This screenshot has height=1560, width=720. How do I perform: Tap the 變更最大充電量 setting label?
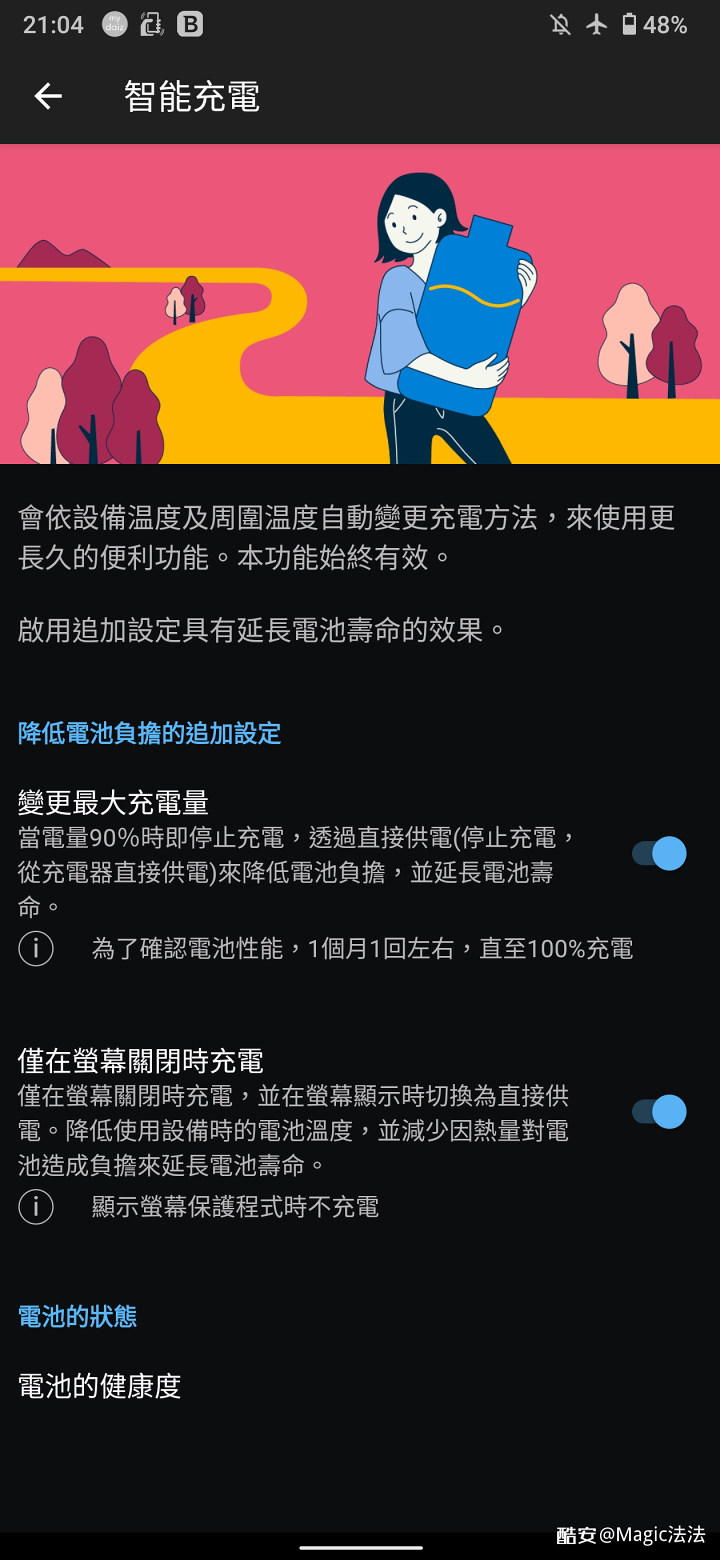[113, 802]
